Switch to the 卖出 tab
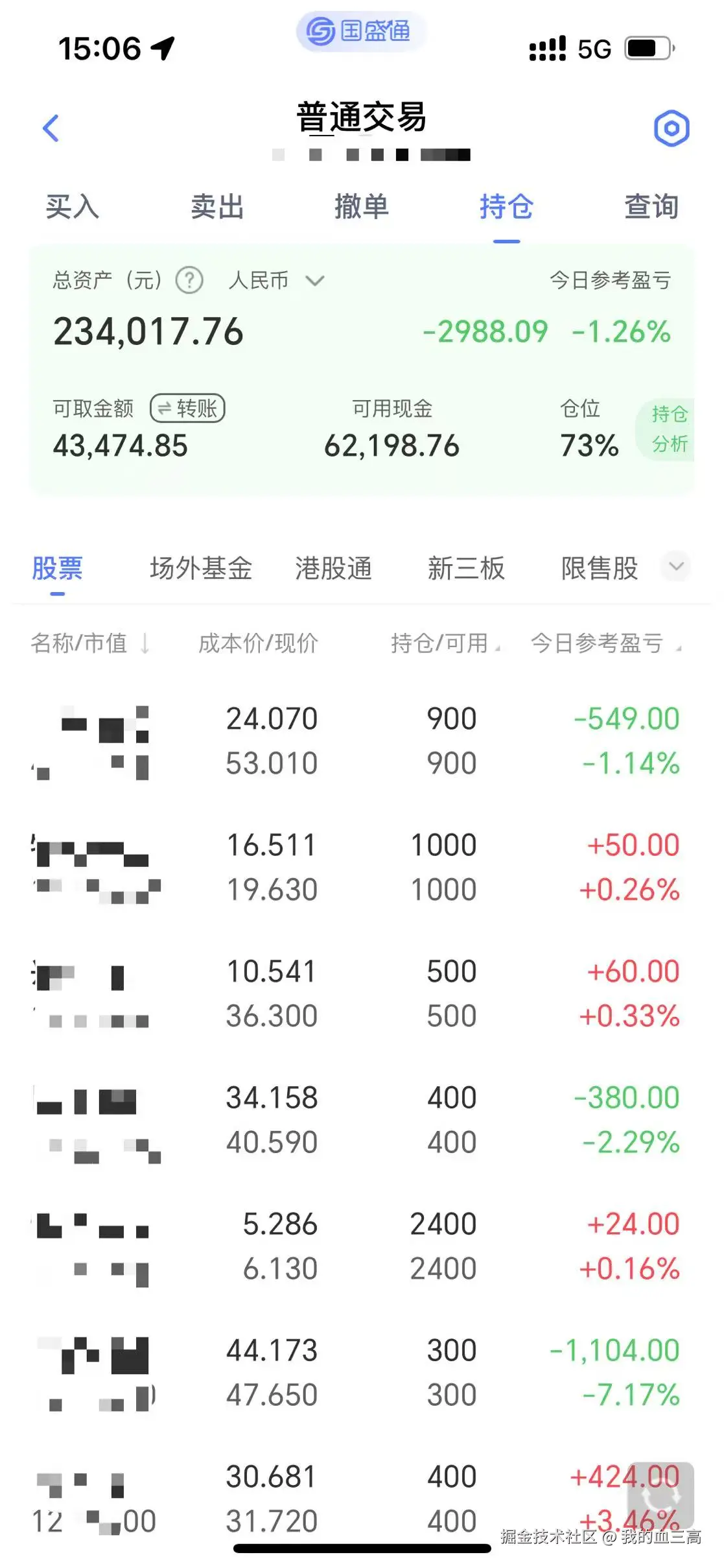Screen dimensions: 724x1568 point(217,207)
